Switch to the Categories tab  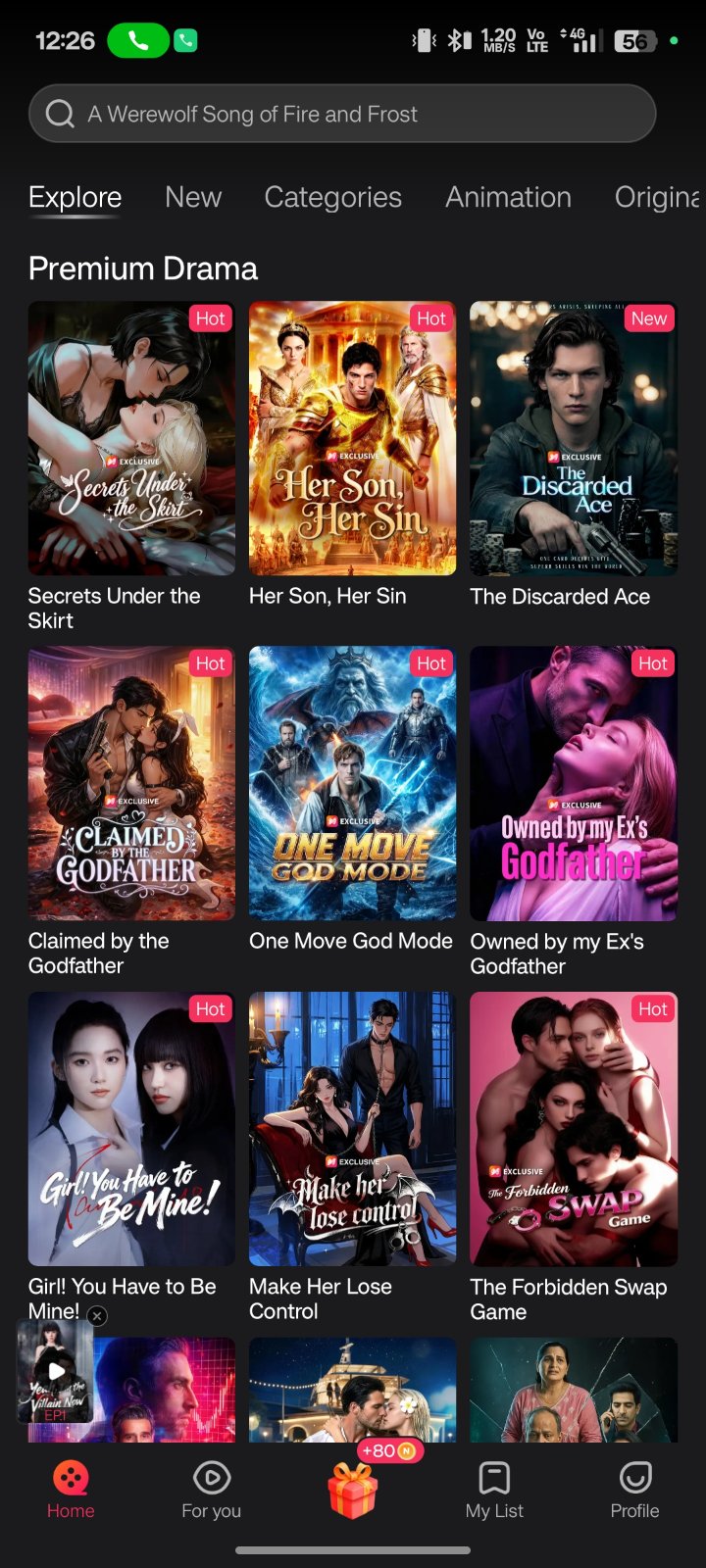pos(332,197)
